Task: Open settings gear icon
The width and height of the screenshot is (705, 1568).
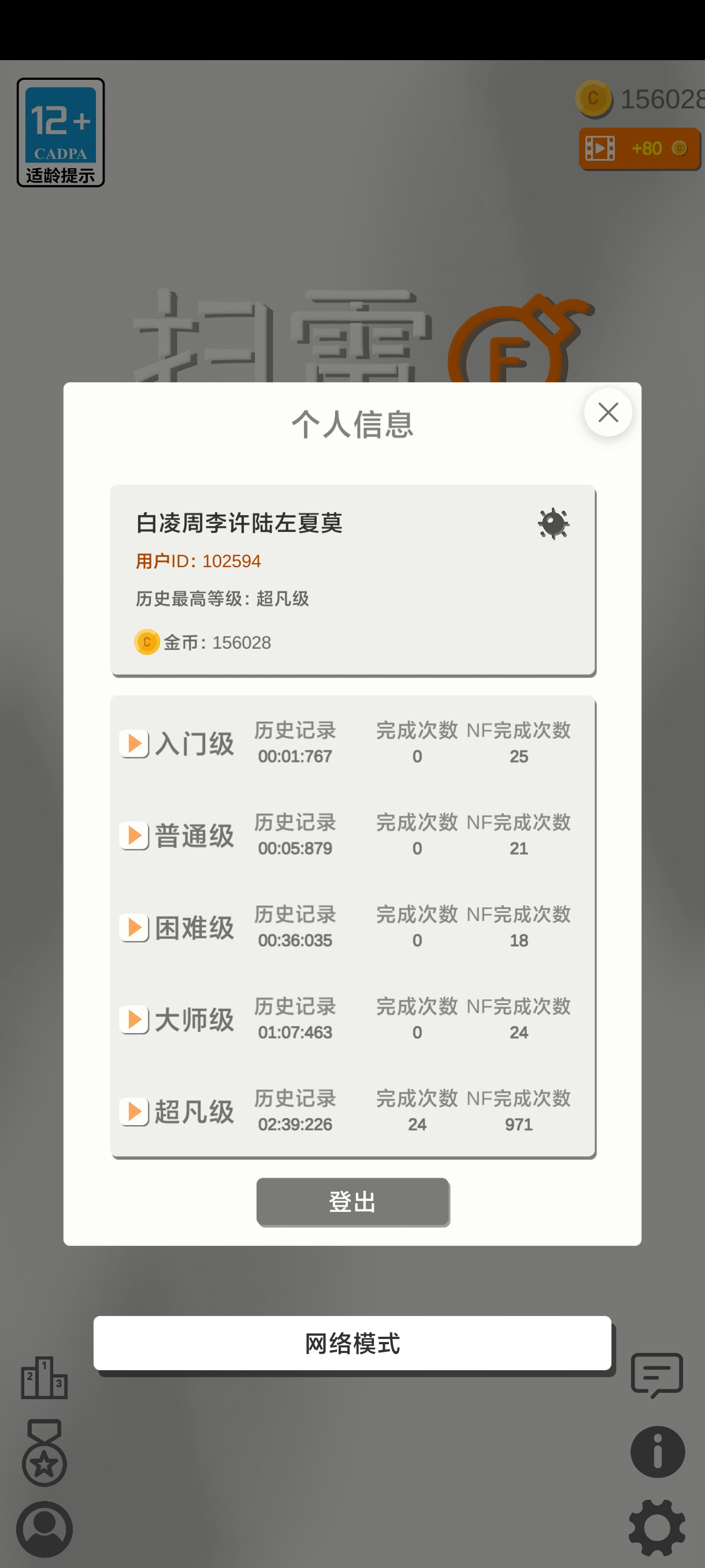Action: coord(658,1528)
